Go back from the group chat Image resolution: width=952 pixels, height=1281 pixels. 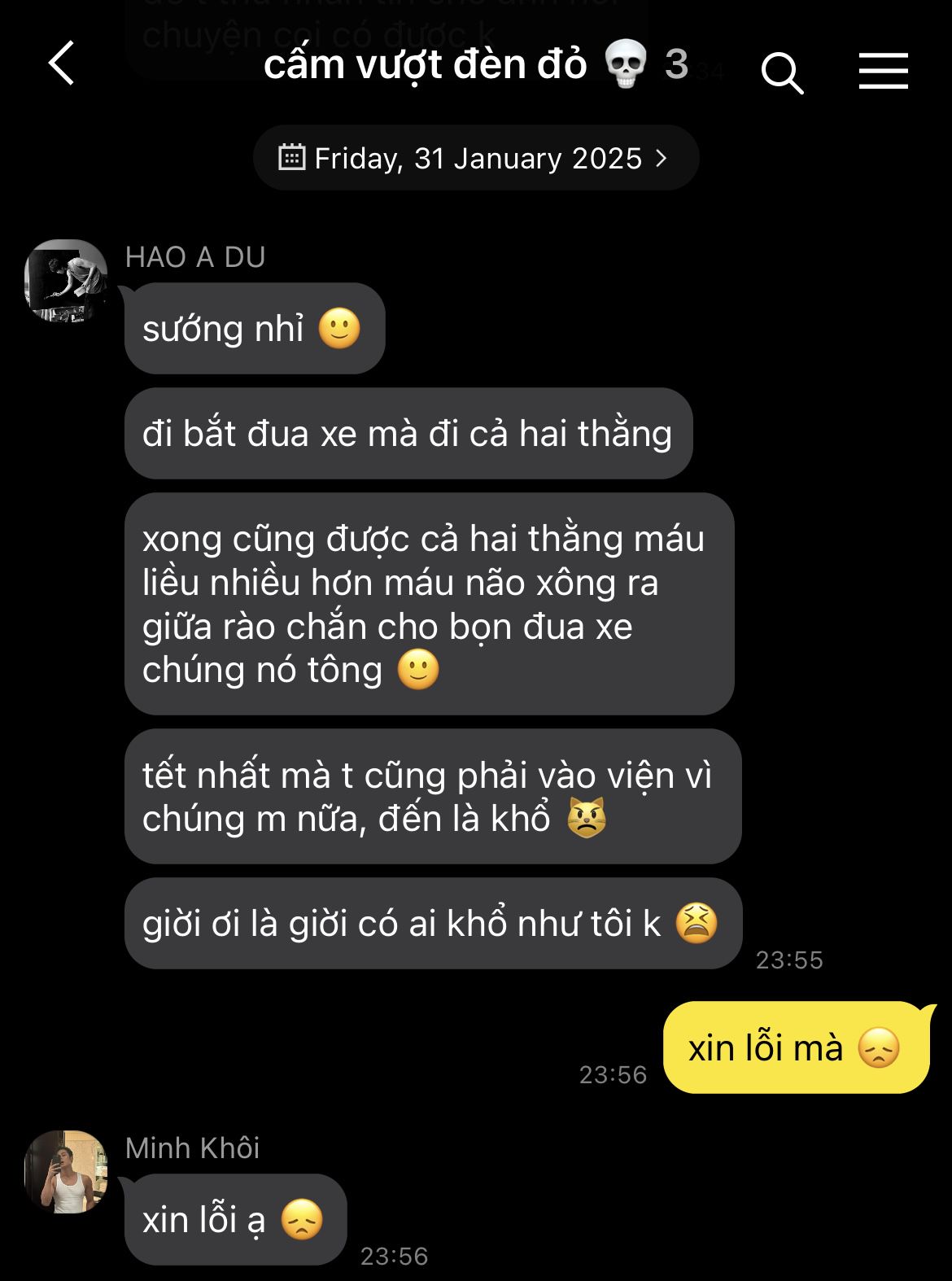tap(62, 64)
